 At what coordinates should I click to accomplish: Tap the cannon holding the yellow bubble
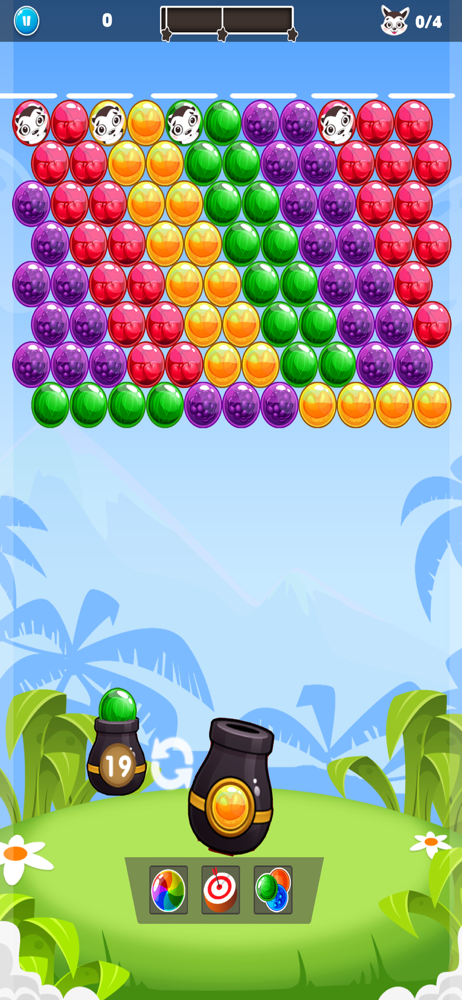[x=230, y=787]
